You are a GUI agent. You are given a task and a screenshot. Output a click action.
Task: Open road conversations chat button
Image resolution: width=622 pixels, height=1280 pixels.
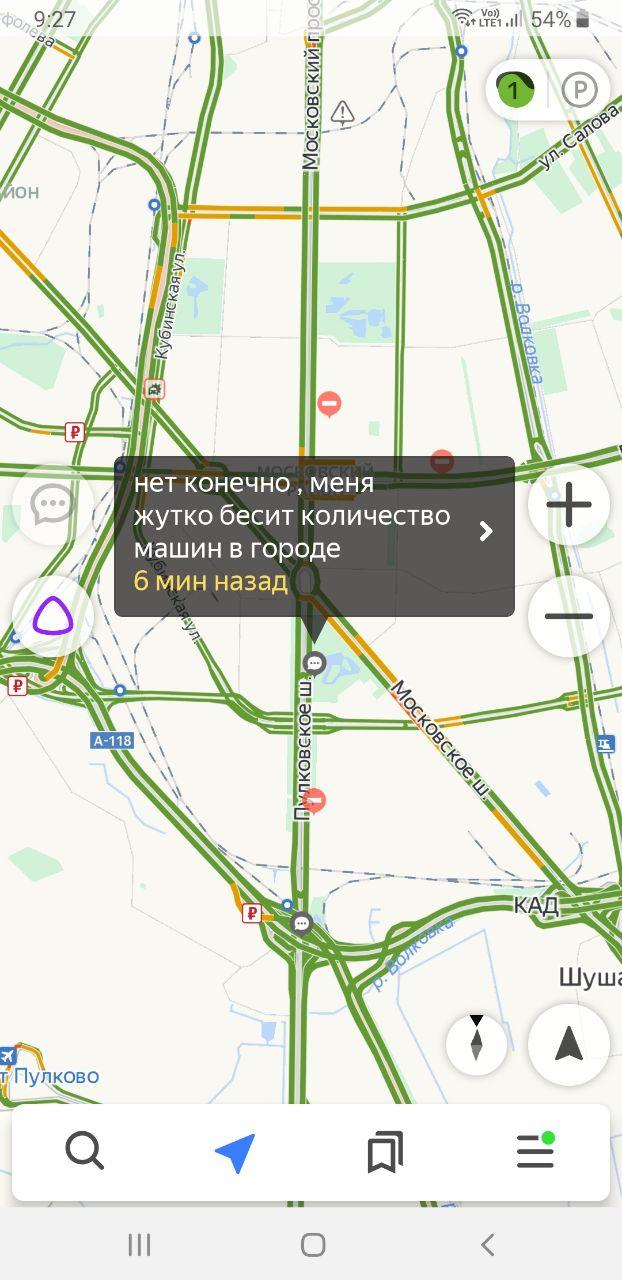[x=52, y=505]
